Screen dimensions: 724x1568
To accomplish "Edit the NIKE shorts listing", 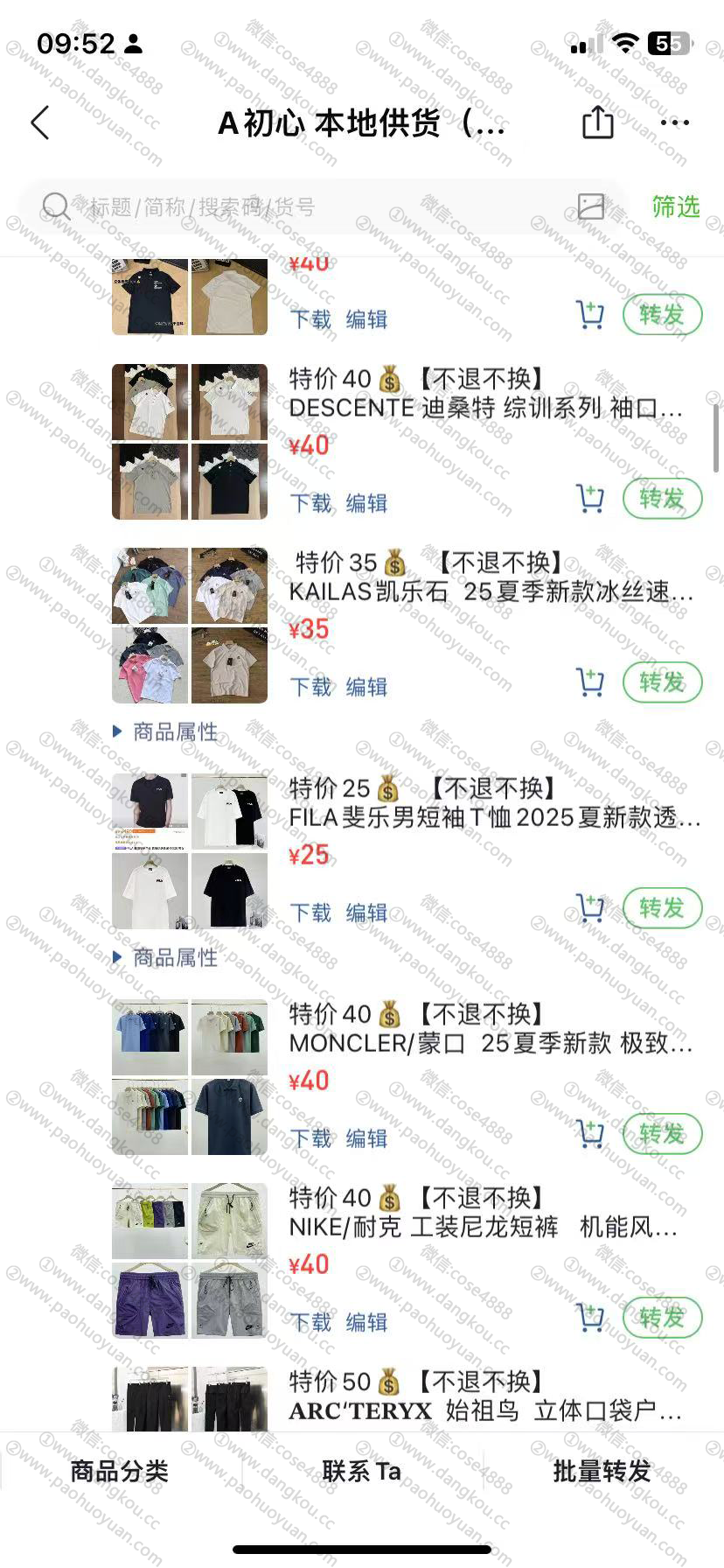I will pyautogui.click(x=366, y=1323).
